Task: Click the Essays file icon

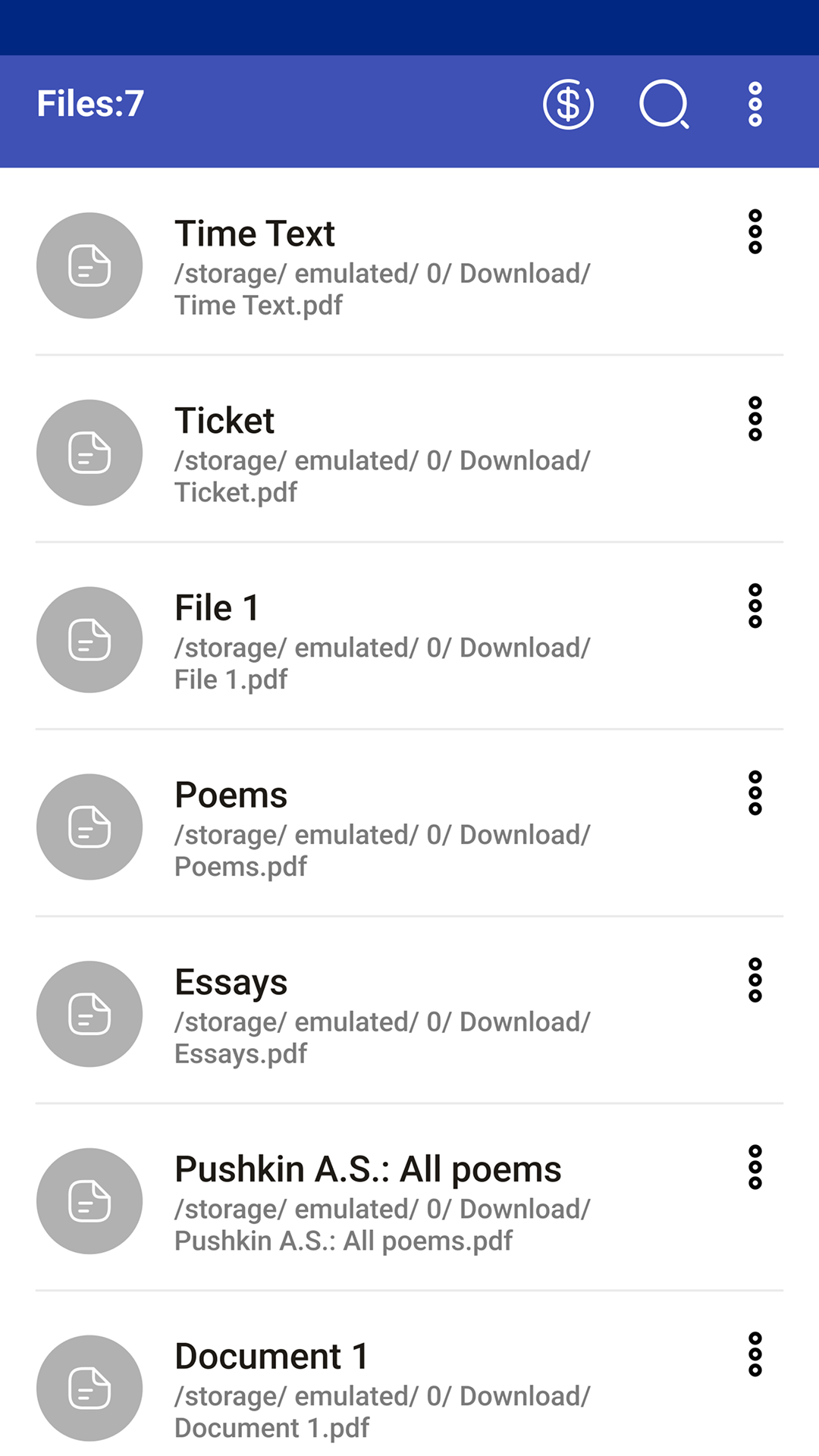Action: pos(89,1014)
